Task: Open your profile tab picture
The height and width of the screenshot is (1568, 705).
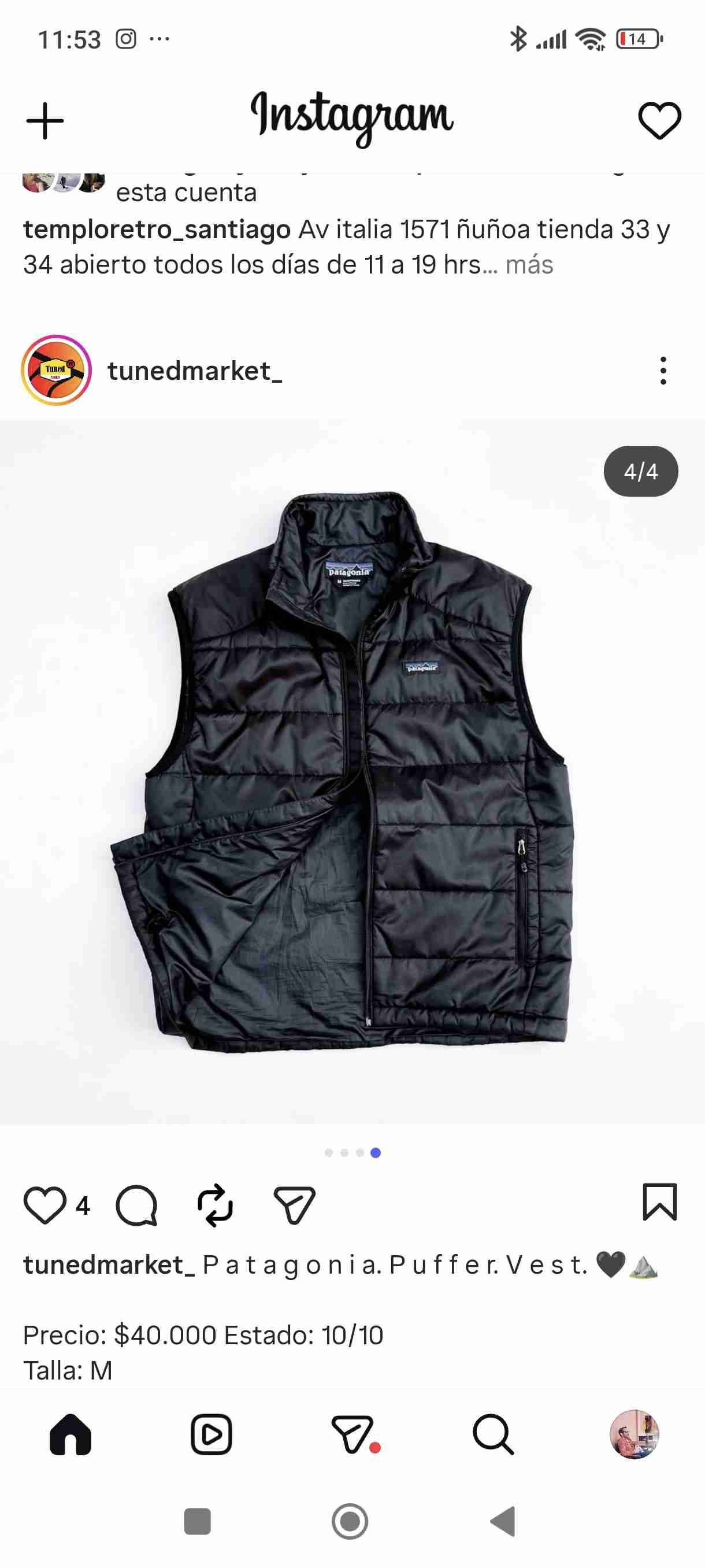Action: tap(634, 1434)
